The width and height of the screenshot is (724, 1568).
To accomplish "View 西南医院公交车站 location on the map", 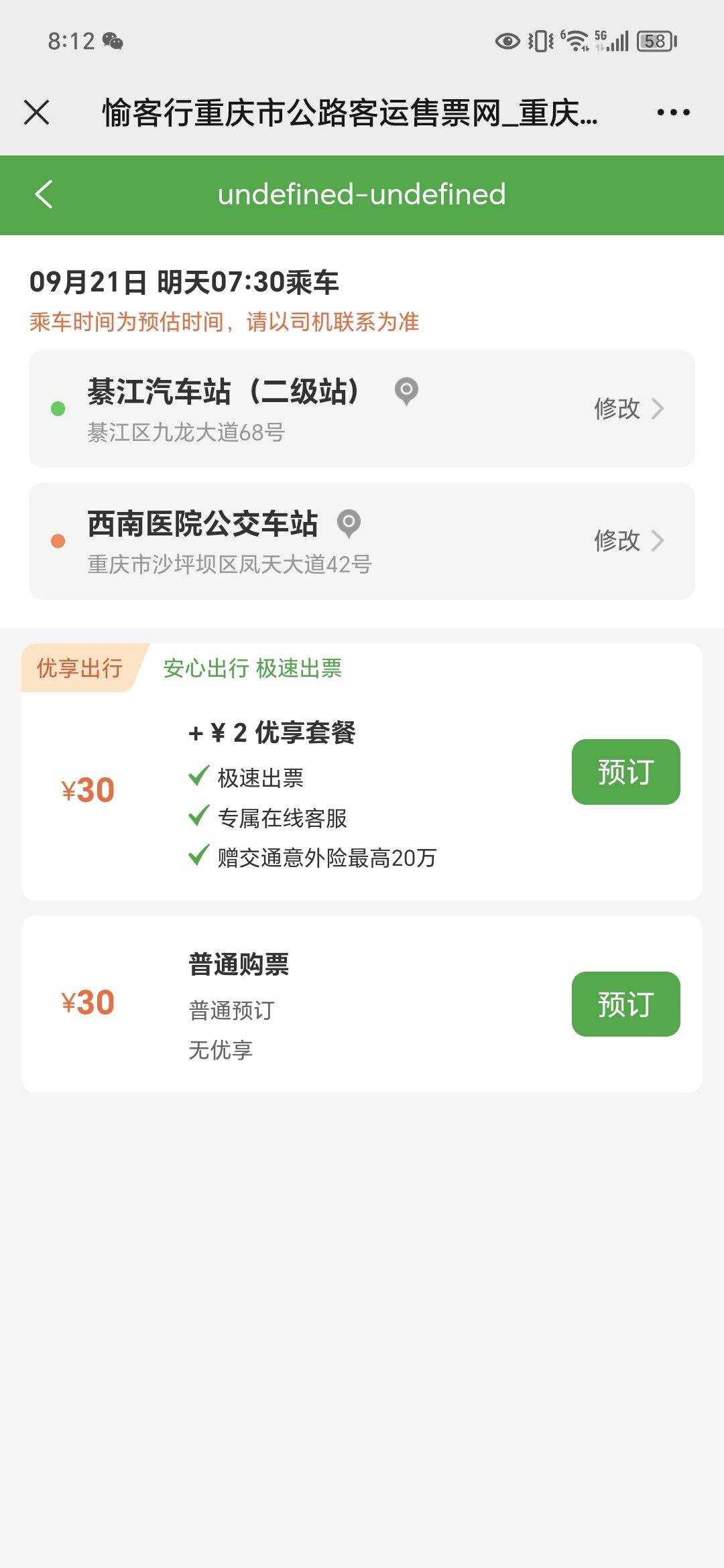I will click(349, 523).
